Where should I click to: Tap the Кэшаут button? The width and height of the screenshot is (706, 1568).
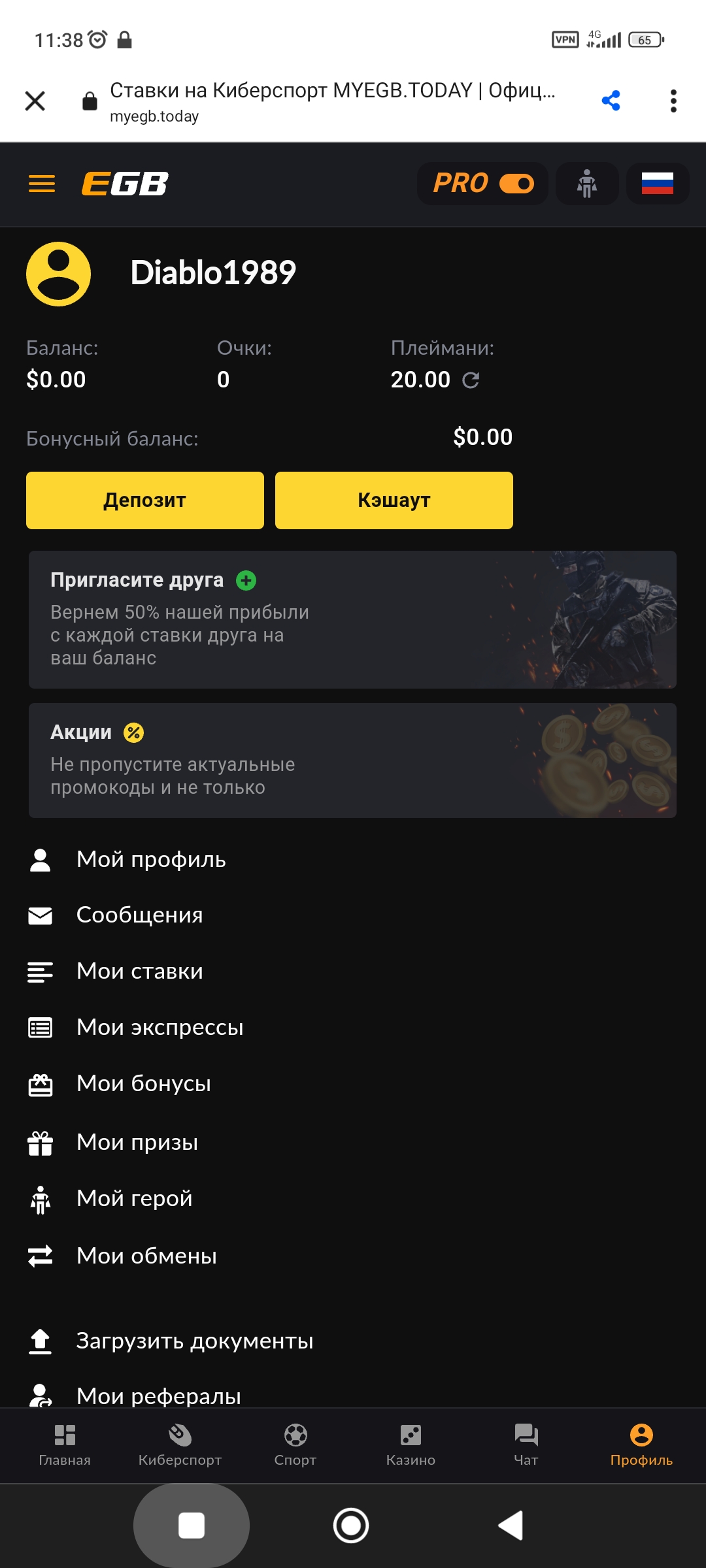tap(394, 500)
